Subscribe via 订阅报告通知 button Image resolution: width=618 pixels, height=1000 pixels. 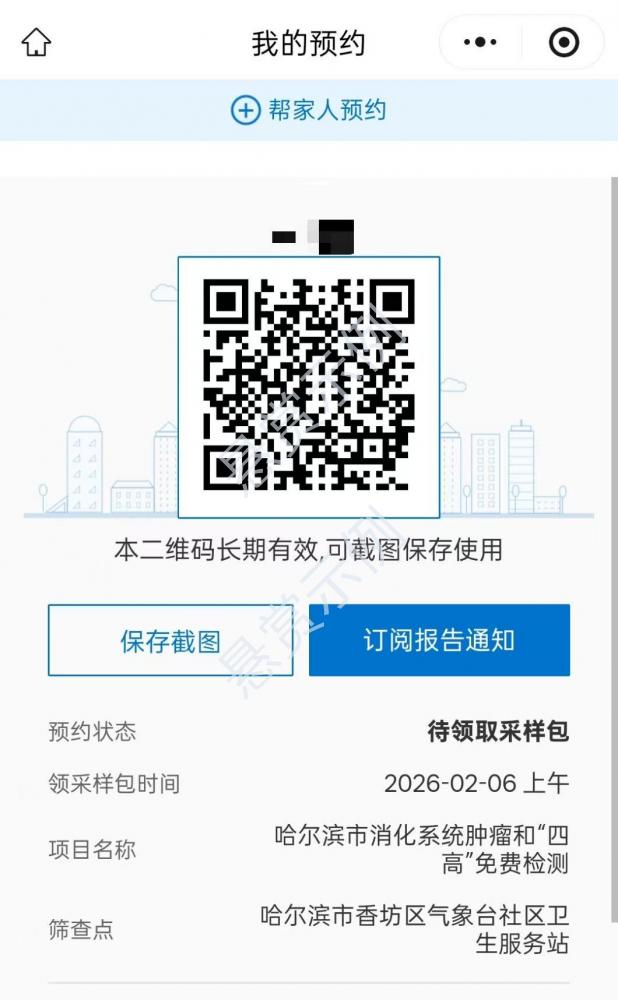(439, 640)
